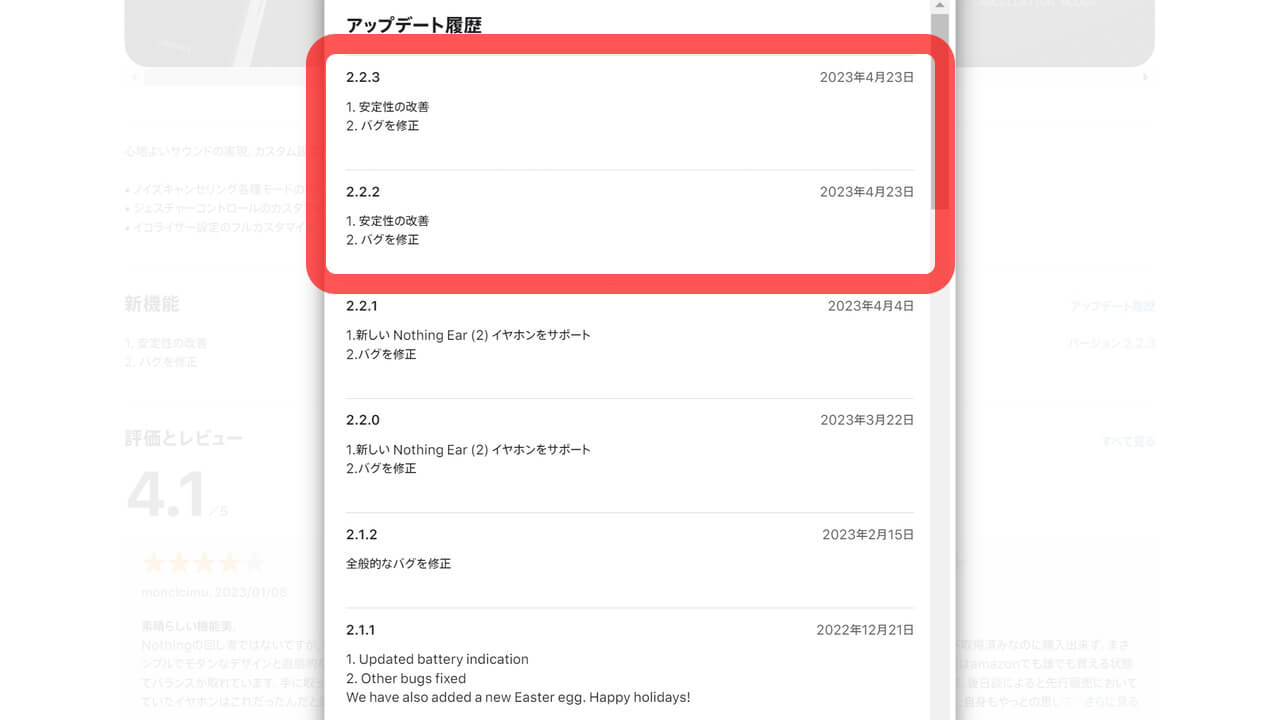Click the update history dialog's scrollbar

coord(940,120)
